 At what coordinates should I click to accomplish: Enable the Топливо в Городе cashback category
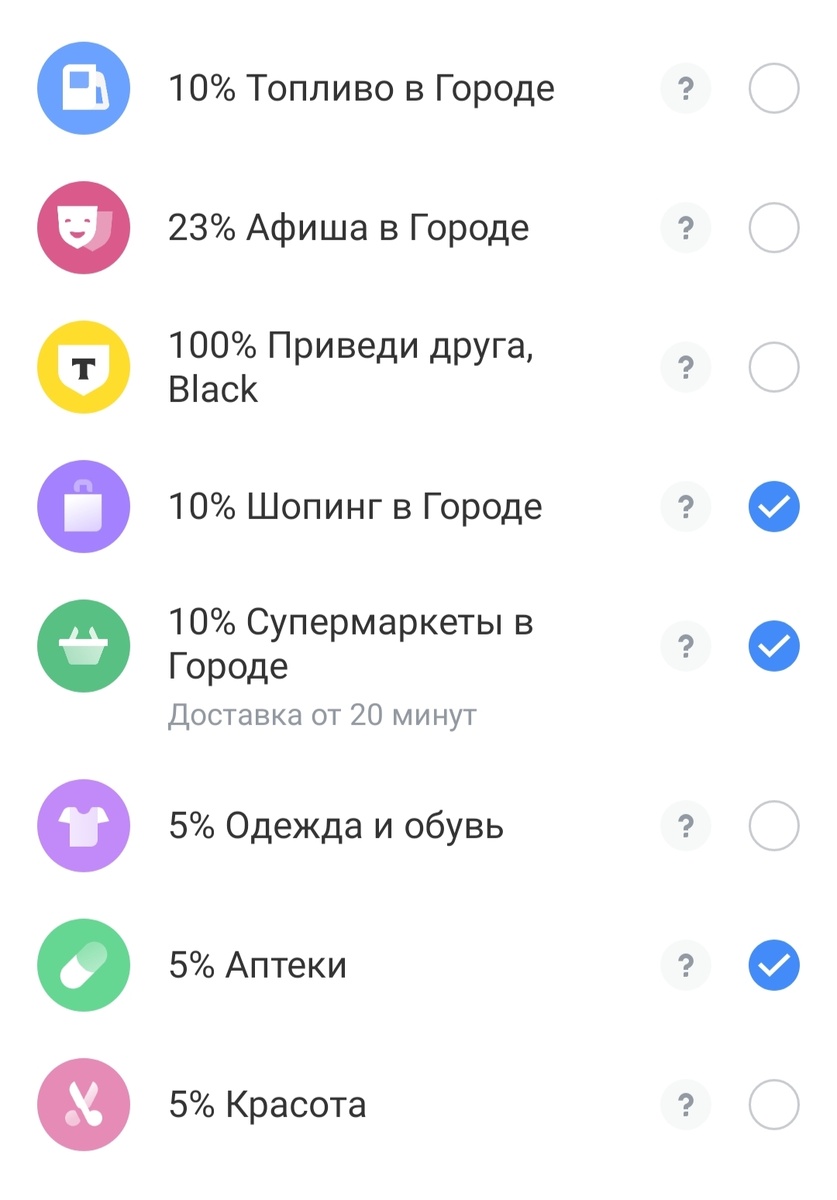[x=773, y=88]
